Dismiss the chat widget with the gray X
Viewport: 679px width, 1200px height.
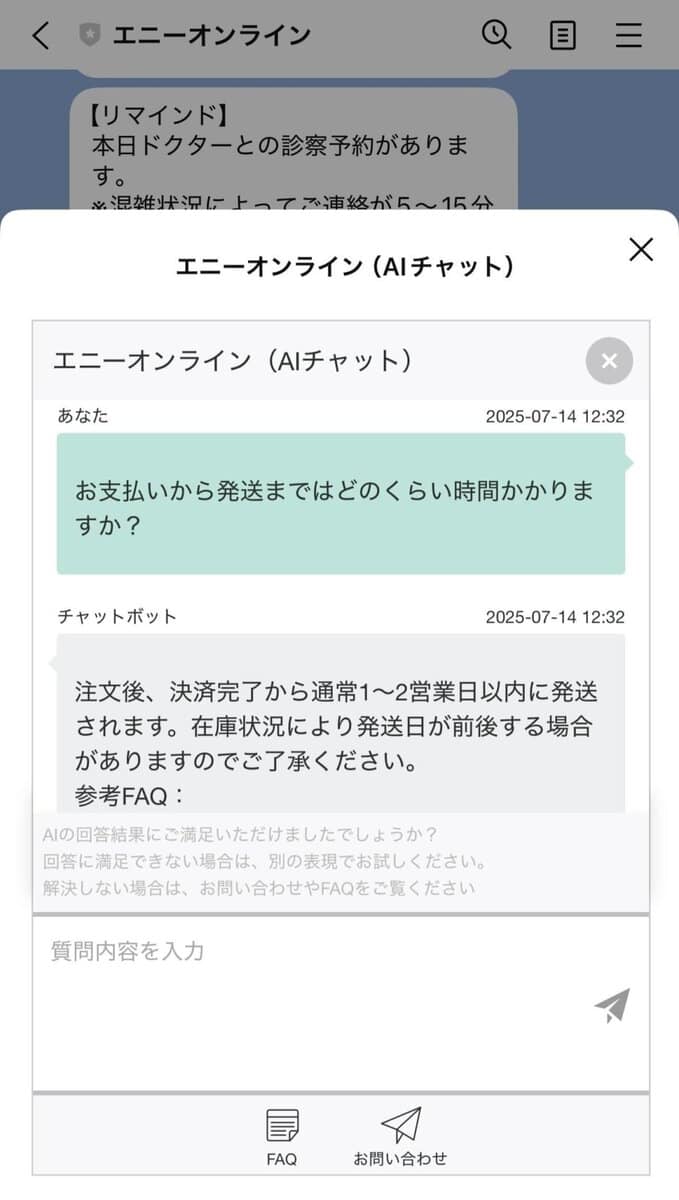[609, 361]
